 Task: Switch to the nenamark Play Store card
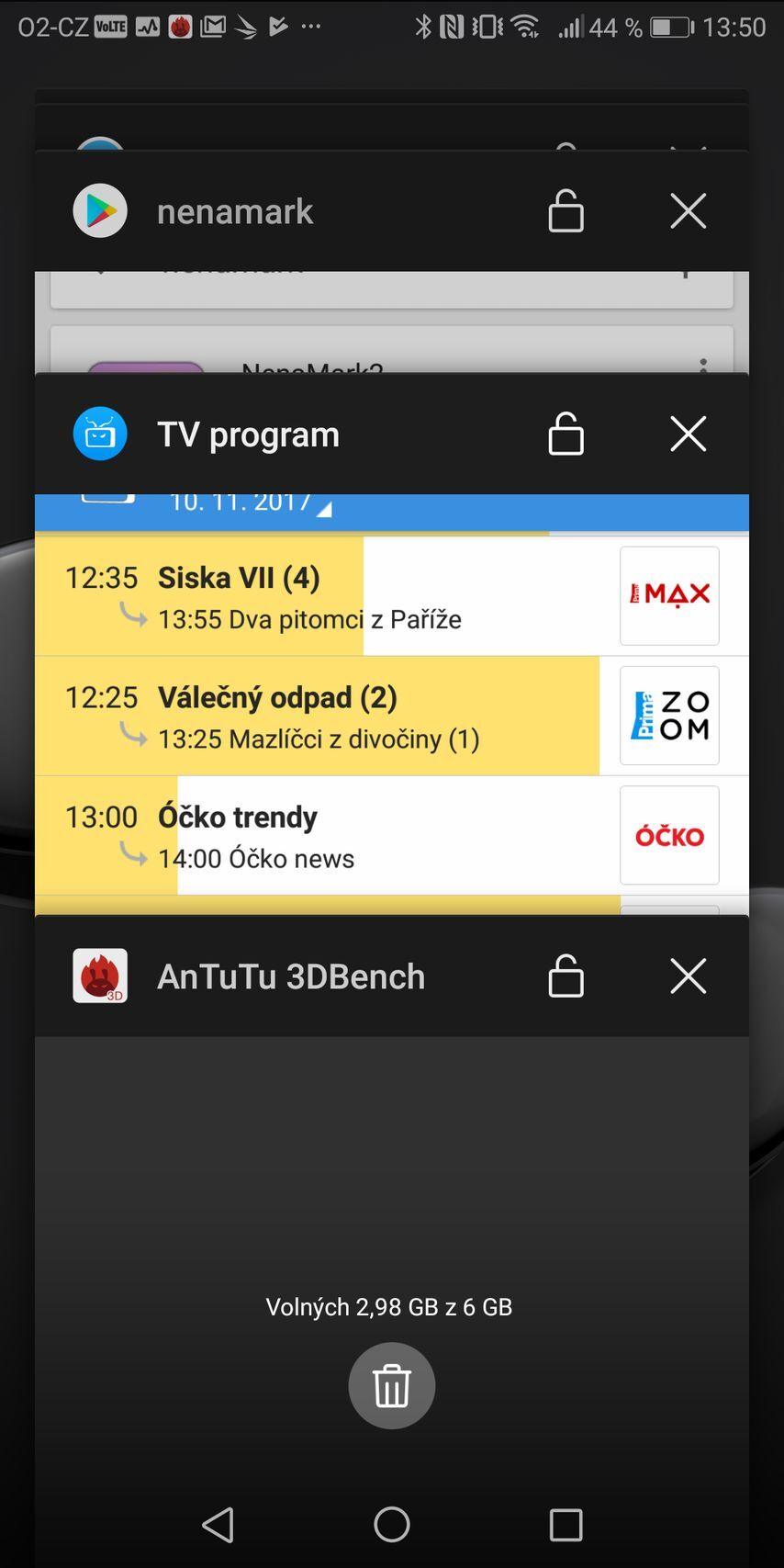pos(235,212)
